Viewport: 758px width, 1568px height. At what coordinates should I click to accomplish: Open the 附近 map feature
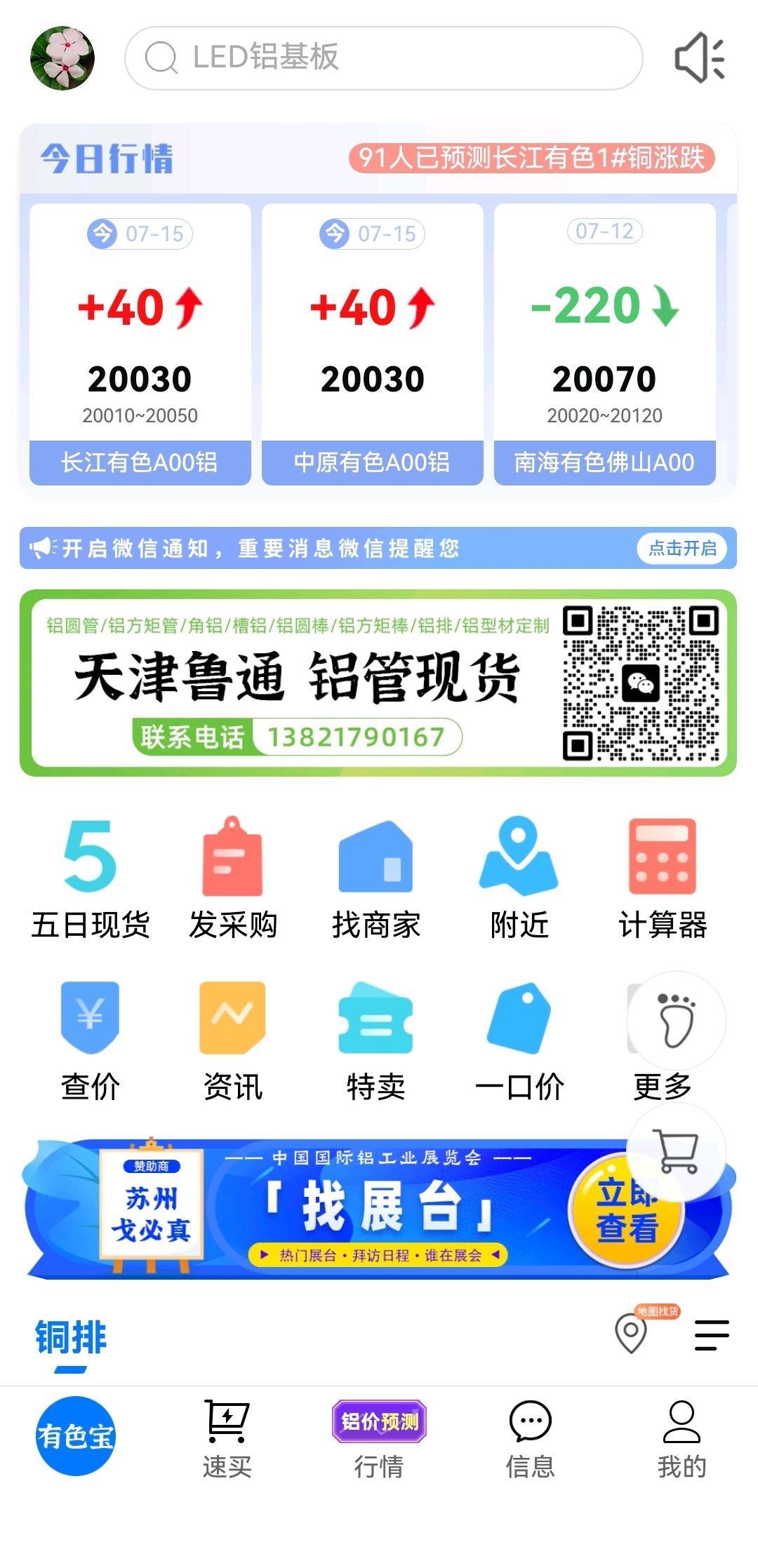pyautogui.click(x=519, y=879)
